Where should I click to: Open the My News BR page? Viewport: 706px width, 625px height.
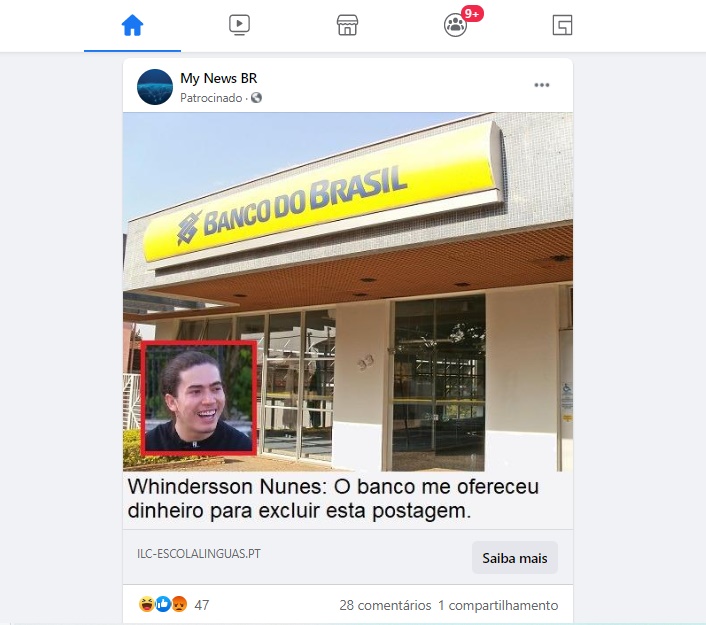[x=219, y=78]
